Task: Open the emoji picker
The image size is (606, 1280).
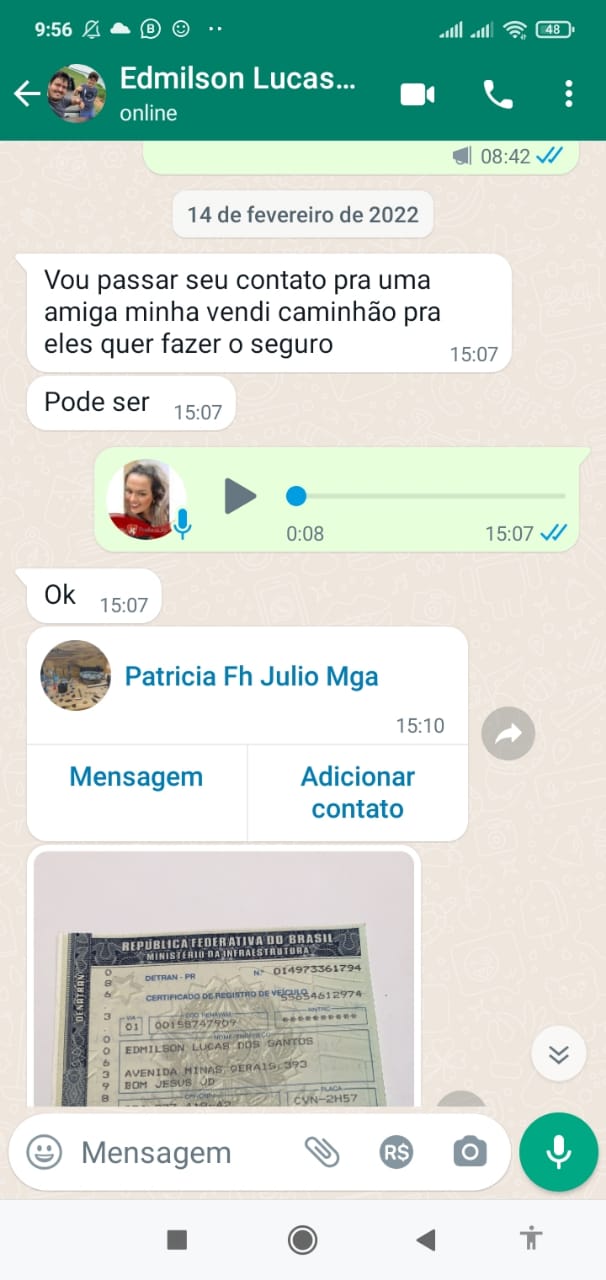Action: [44, 1152]
